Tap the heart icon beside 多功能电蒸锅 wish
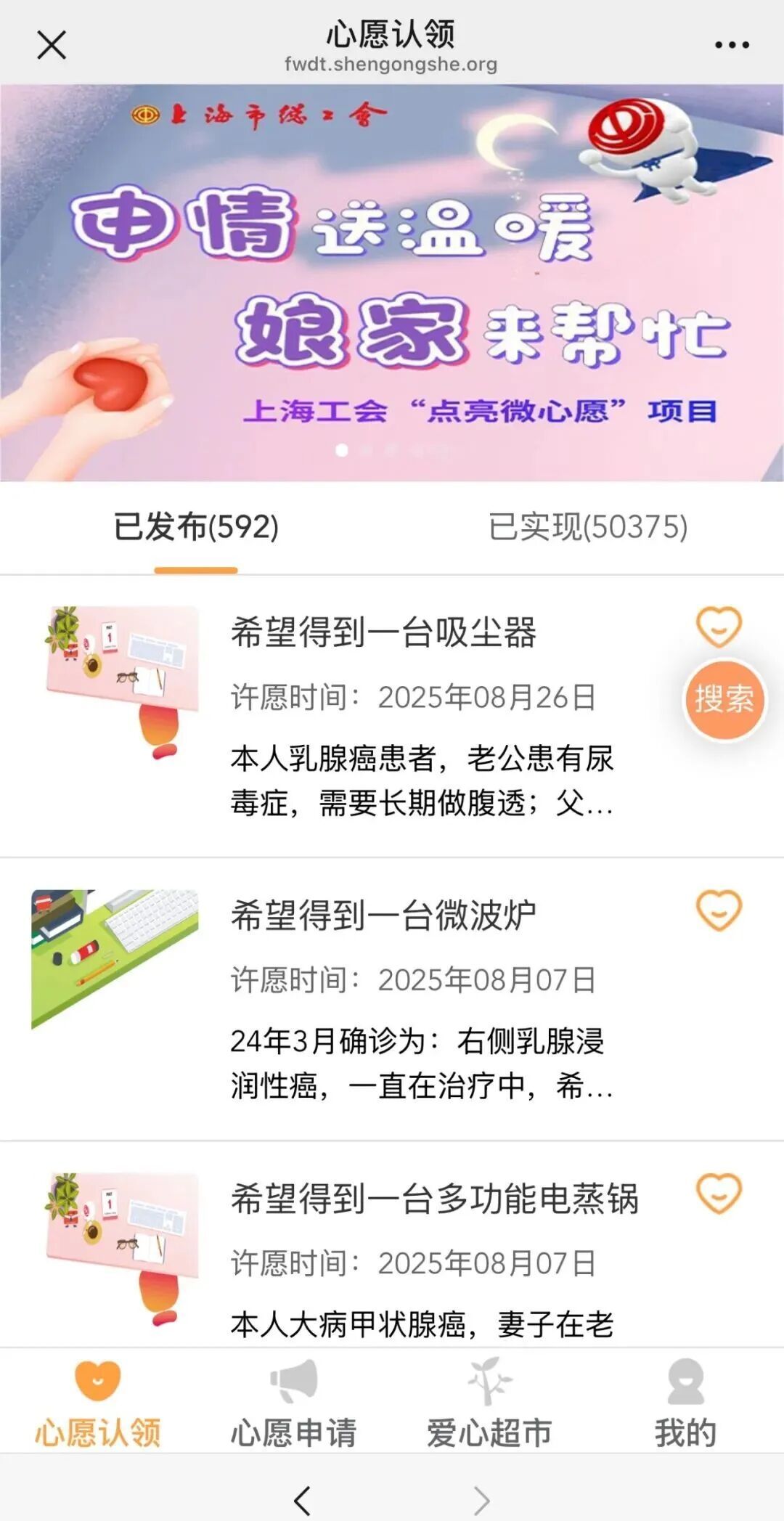 pos(719,1193)
